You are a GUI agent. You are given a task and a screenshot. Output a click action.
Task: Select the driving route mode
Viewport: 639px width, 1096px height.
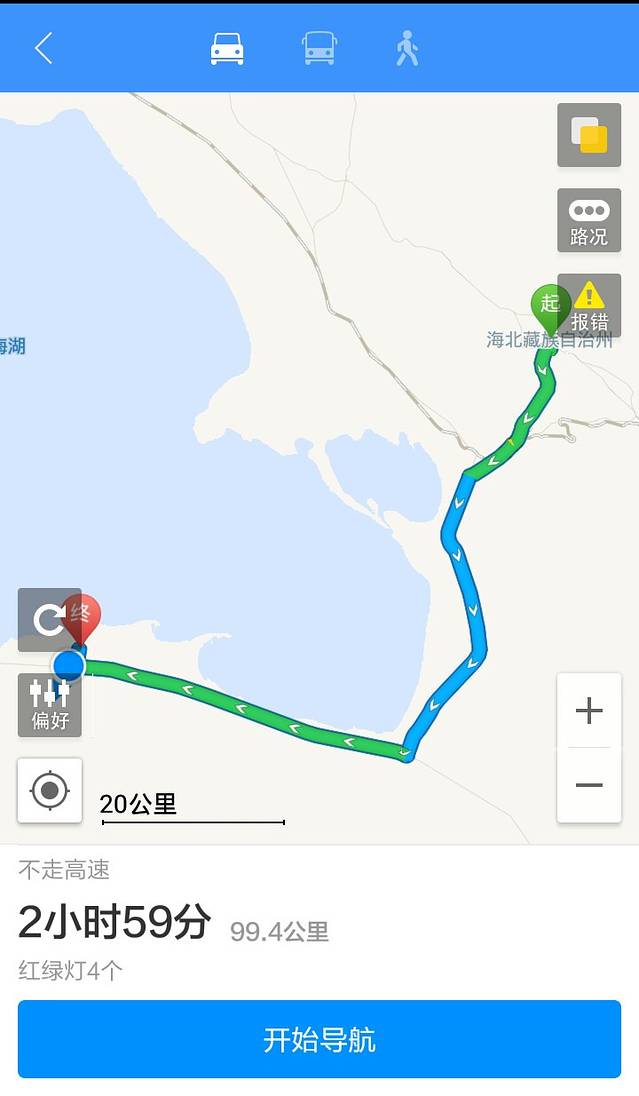click(x=227, y=48)
